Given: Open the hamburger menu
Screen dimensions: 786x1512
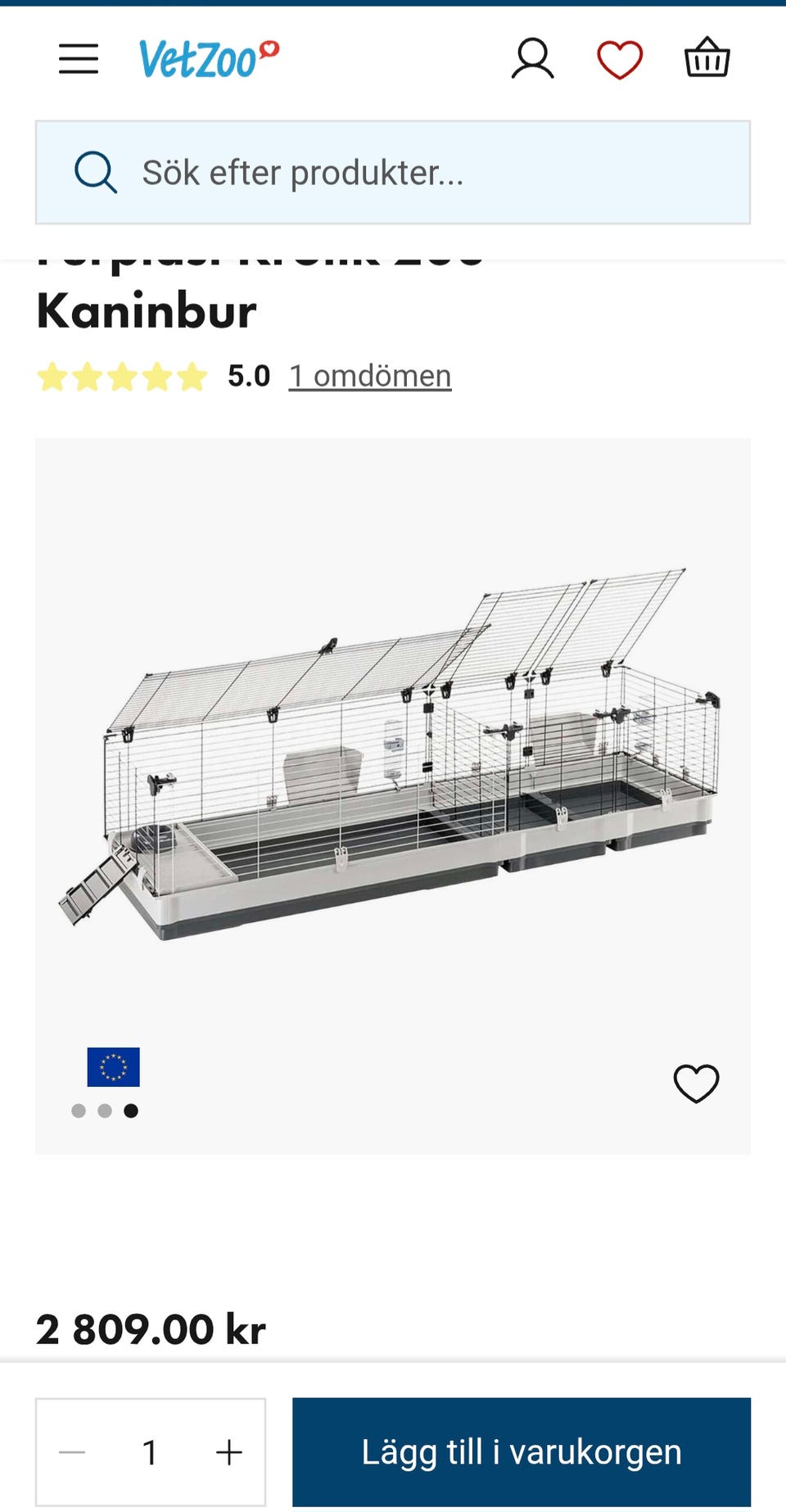Looking at the screenshot, I should pyautogui.click(x=79, y=59).
